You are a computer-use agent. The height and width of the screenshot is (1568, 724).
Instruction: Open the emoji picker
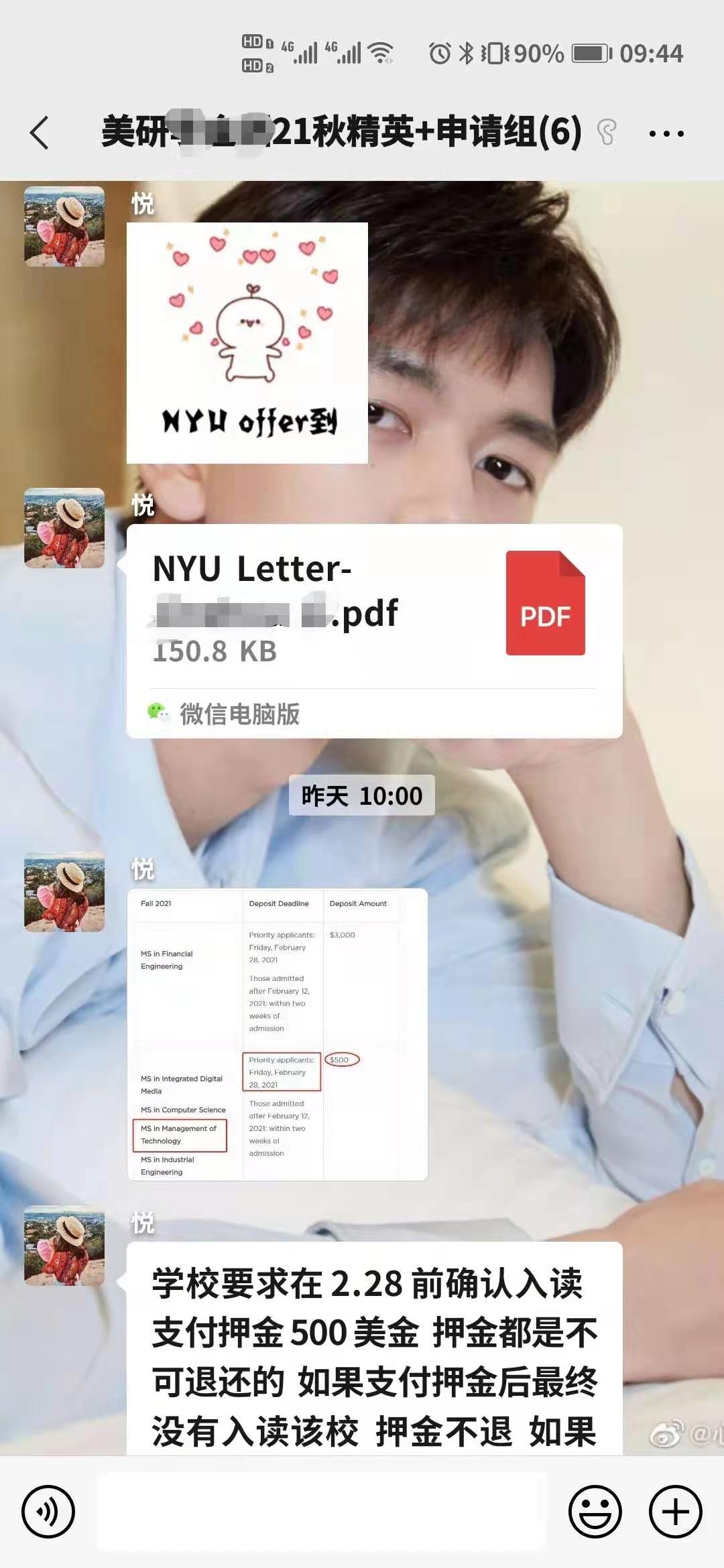coord(595,1511)
